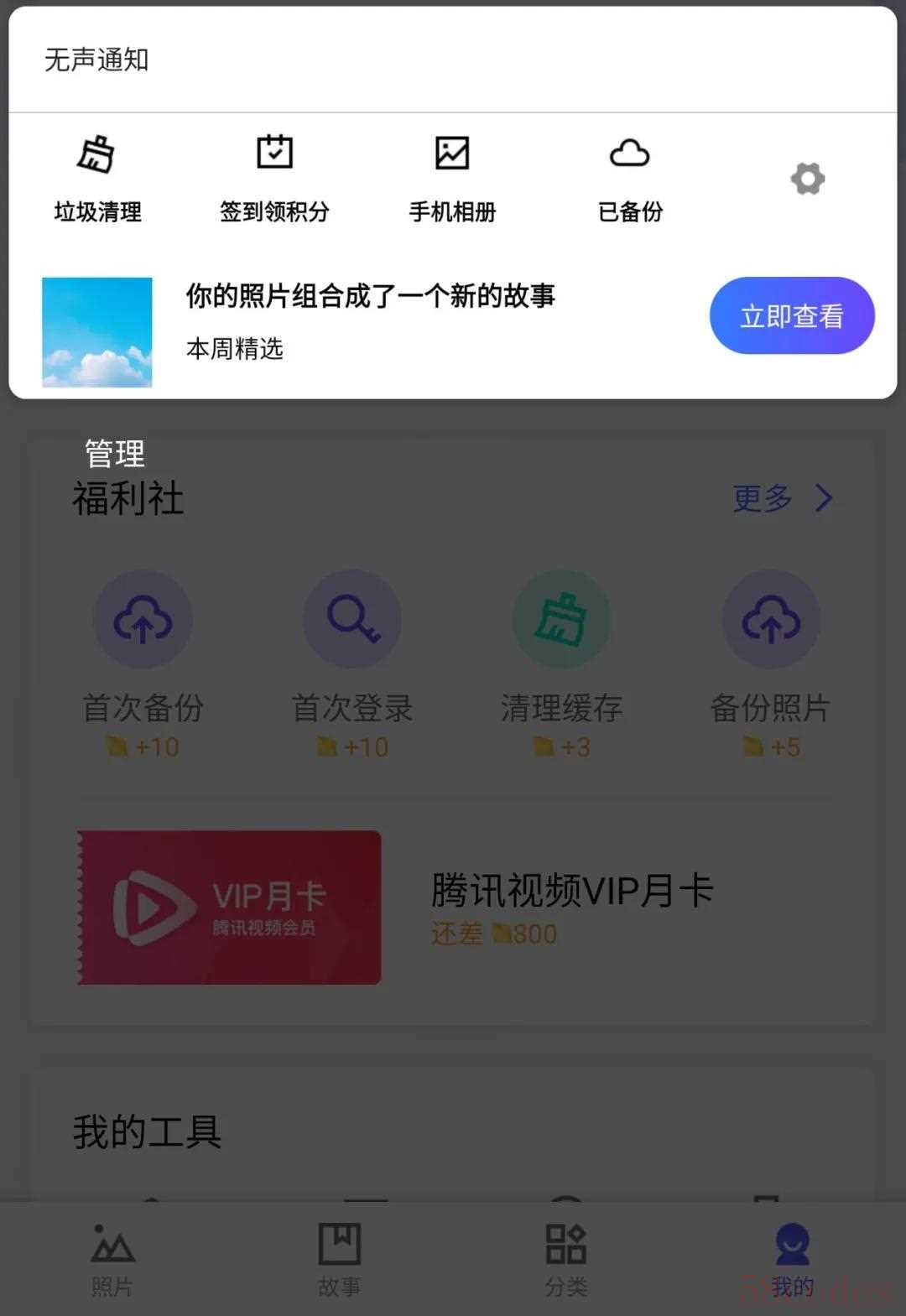Open 手机相册 shortcut
Image resolution: width=906 pixels, height=1316 pixels.
[452, 178]
